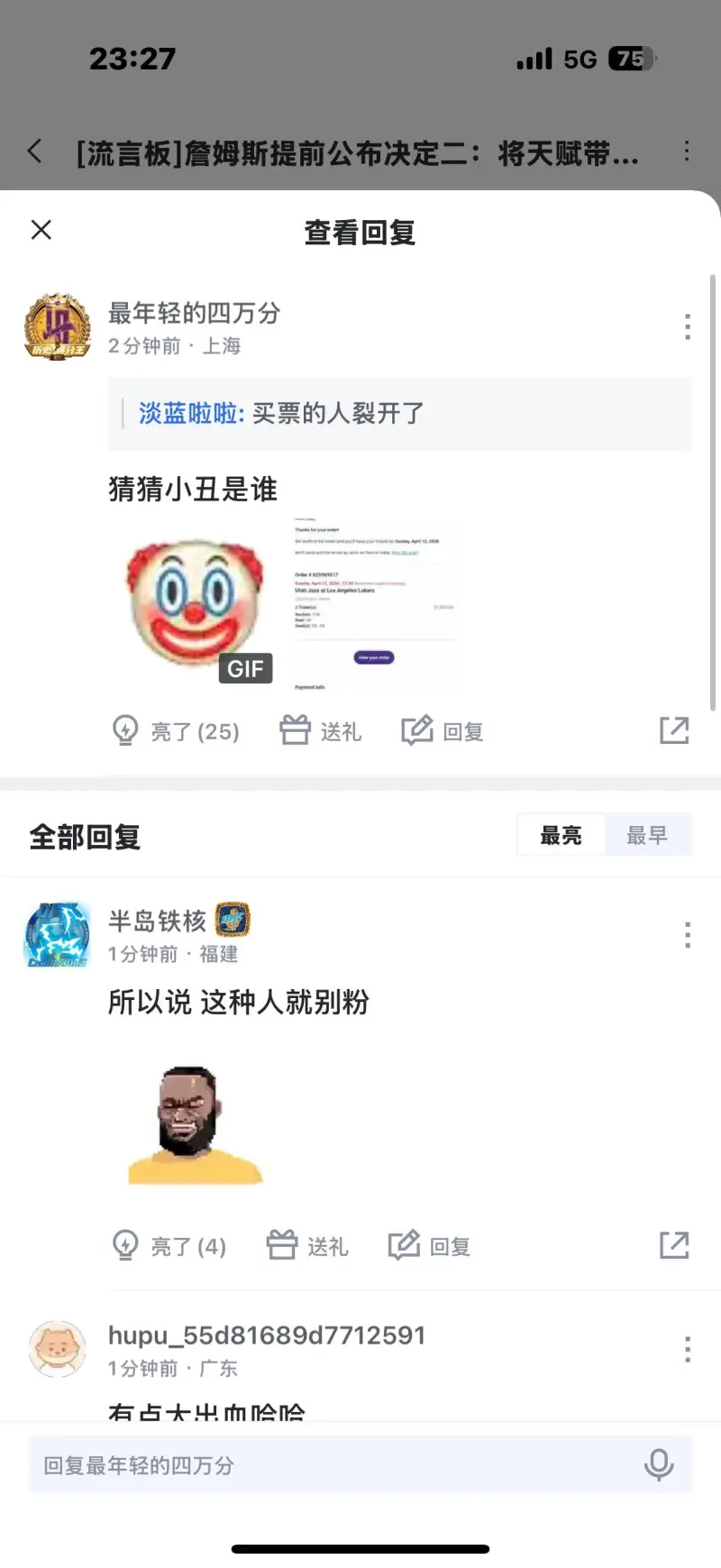The height and width of the screenshot is (1568, 721).
Task: Reply to 最年轻的四万分's comment
Action: (443, 730)
